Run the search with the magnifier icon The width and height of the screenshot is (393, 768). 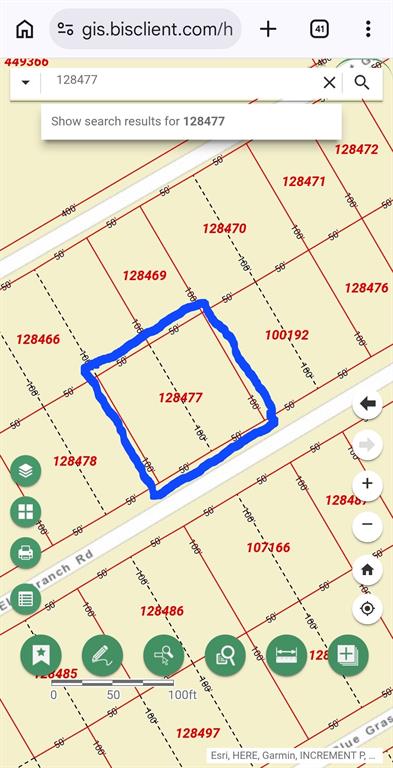tap(362, 83)
